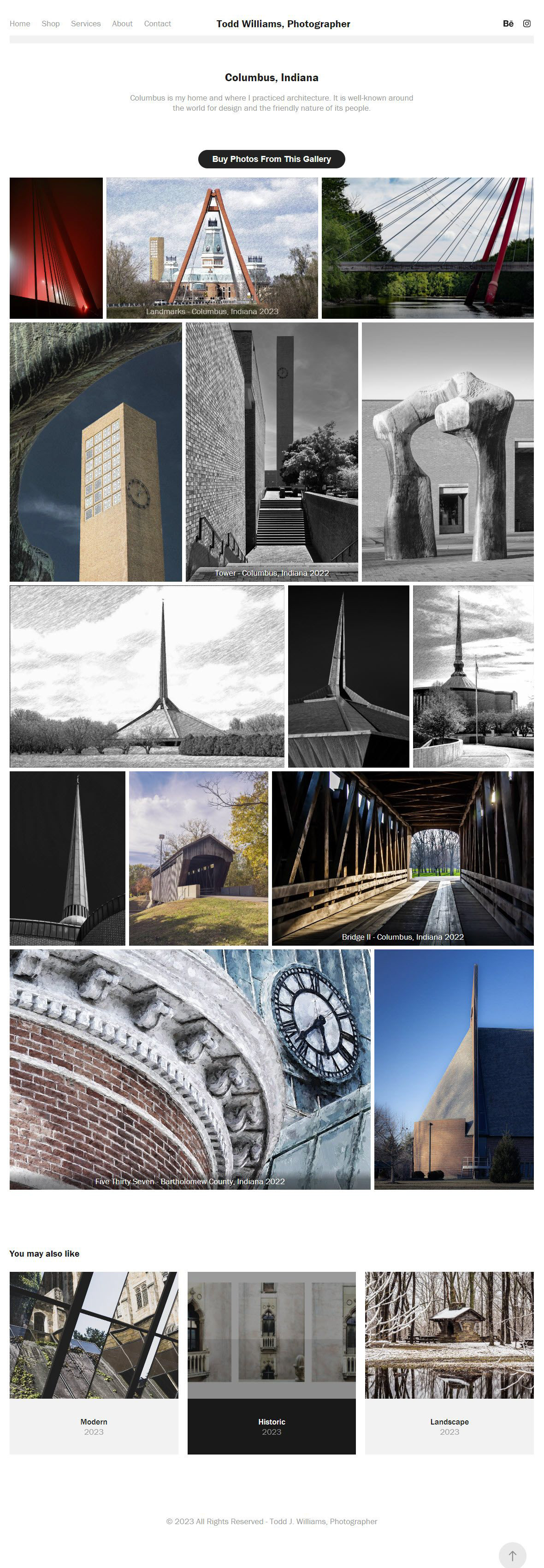Click the Todd Williams, Photographer title
The height and width of the screenshot is (1568, 544).
click(282, 24)
